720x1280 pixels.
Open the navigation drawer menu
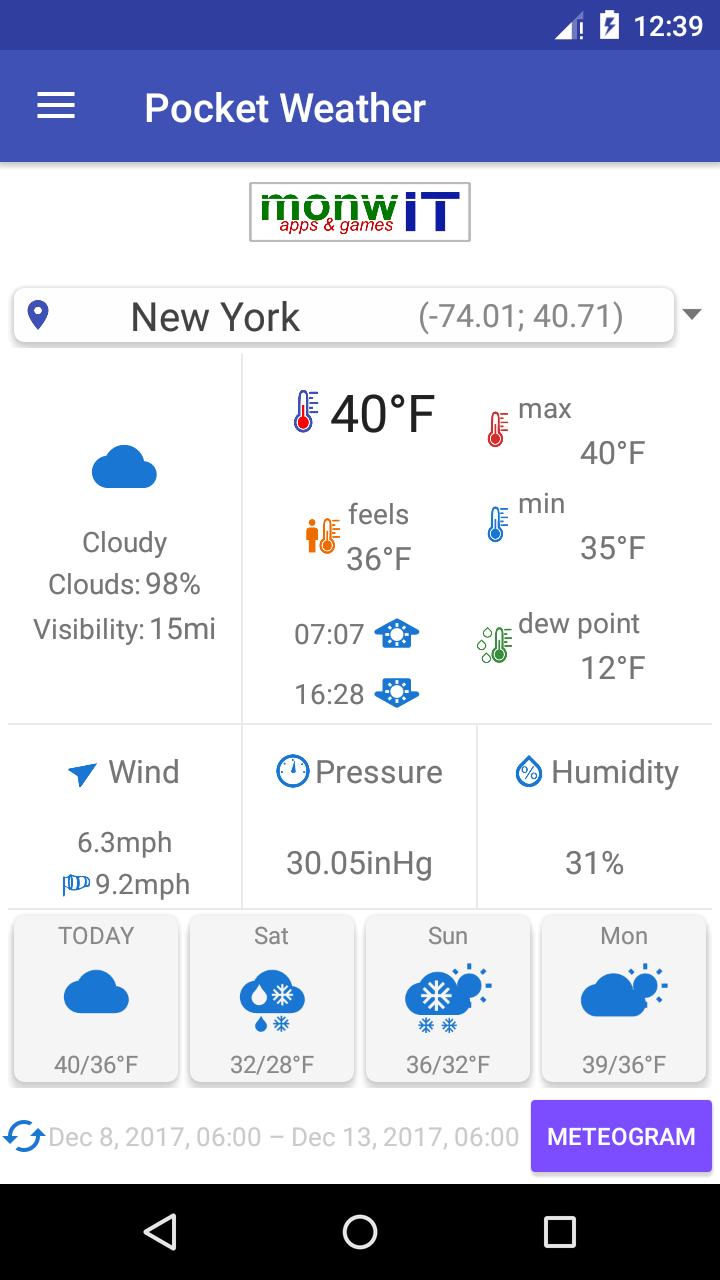point(55,105)
